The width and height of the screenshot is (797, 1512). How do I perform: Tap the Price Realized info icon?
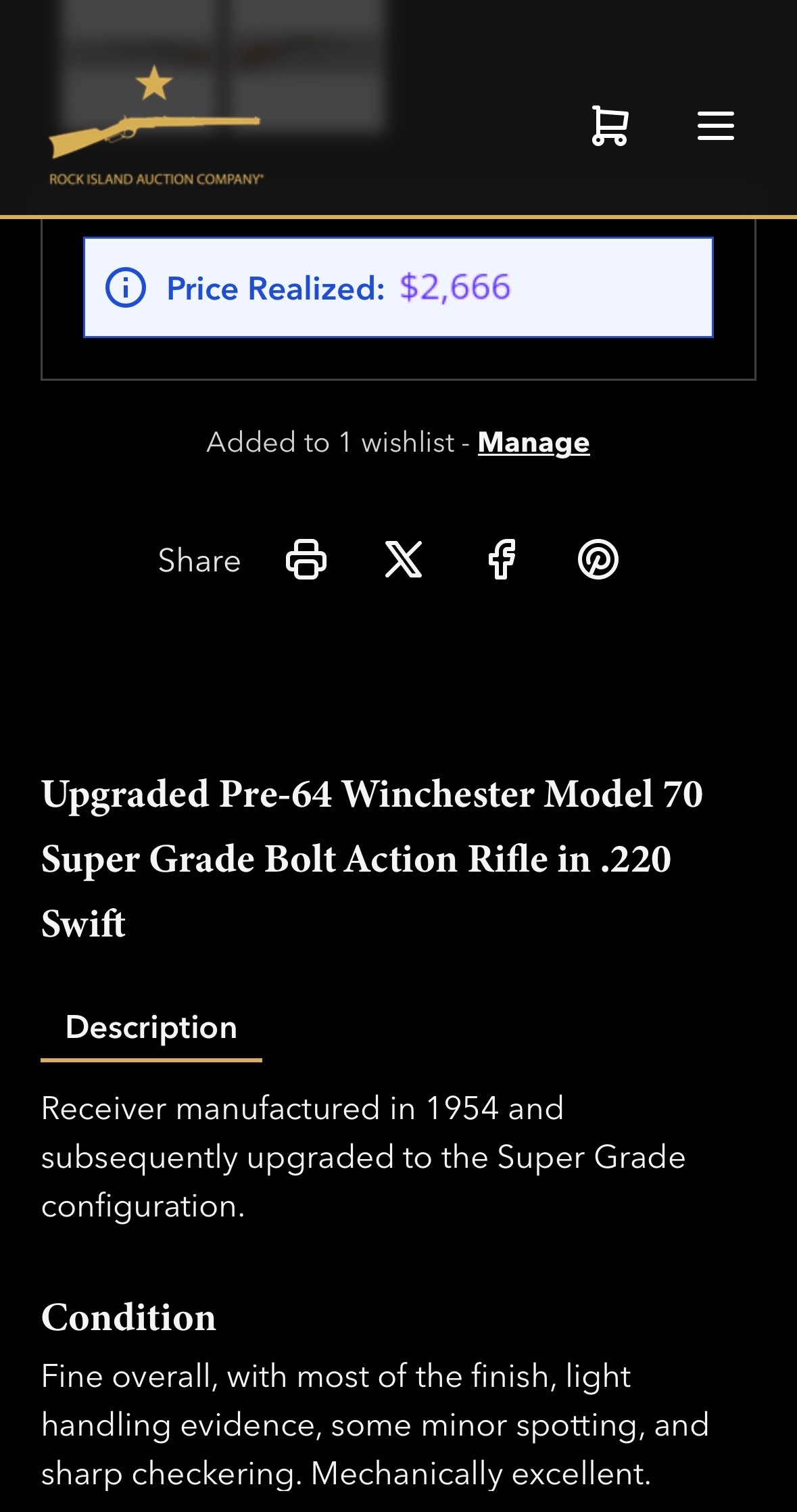point(126,288)
